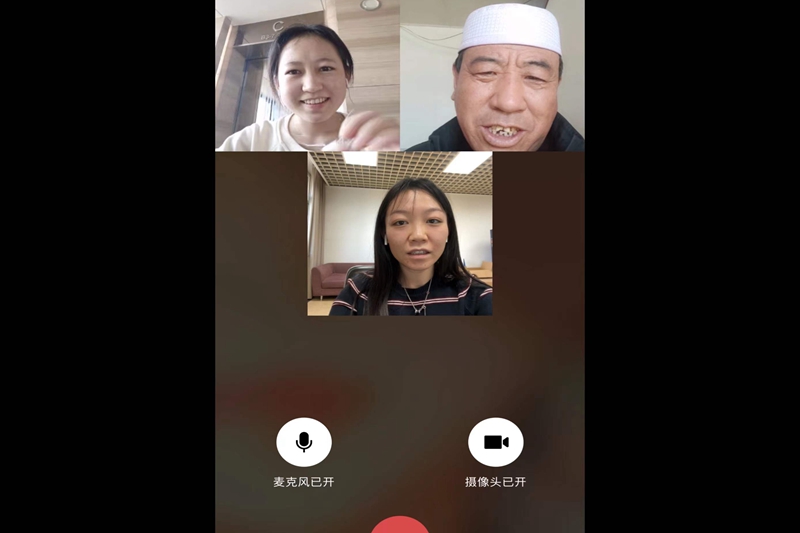Image resolution: width=800 pixels, height=533 pixels.
Task: Select the video tile of the man in a white cap
Action: pos(492,75)
